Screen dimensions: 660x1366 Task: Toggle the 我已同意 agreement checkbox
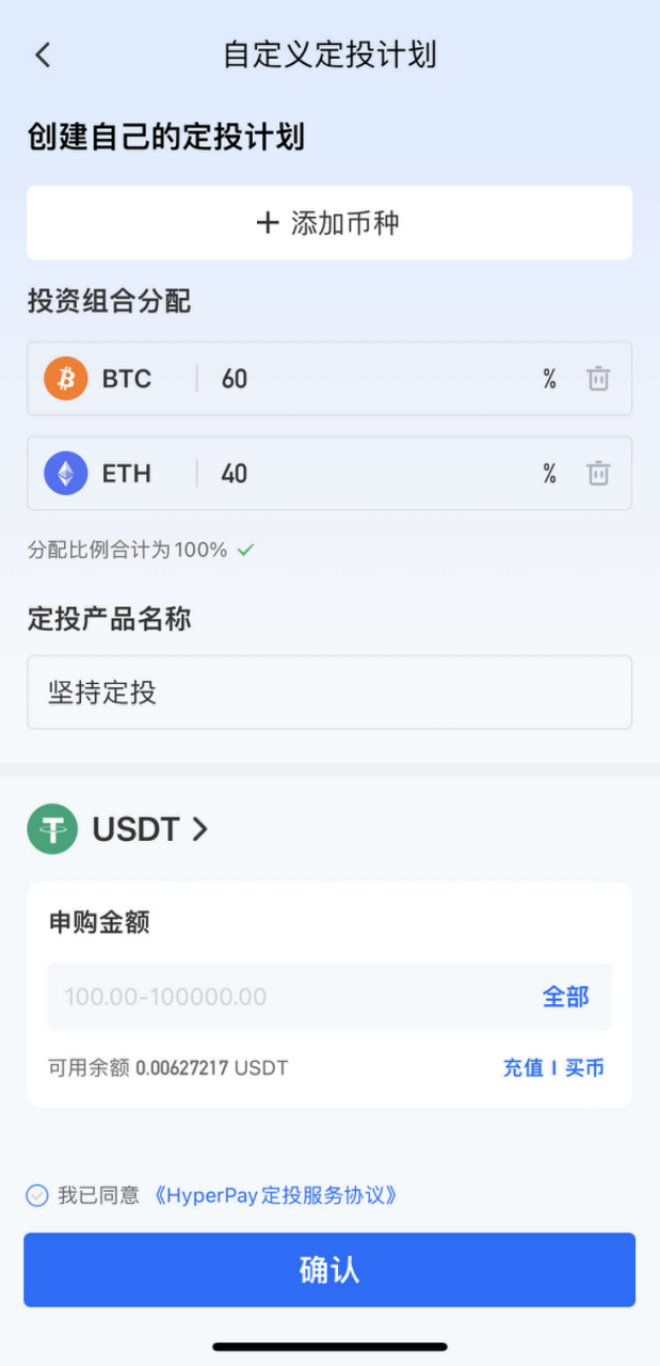click(37, 1195)
